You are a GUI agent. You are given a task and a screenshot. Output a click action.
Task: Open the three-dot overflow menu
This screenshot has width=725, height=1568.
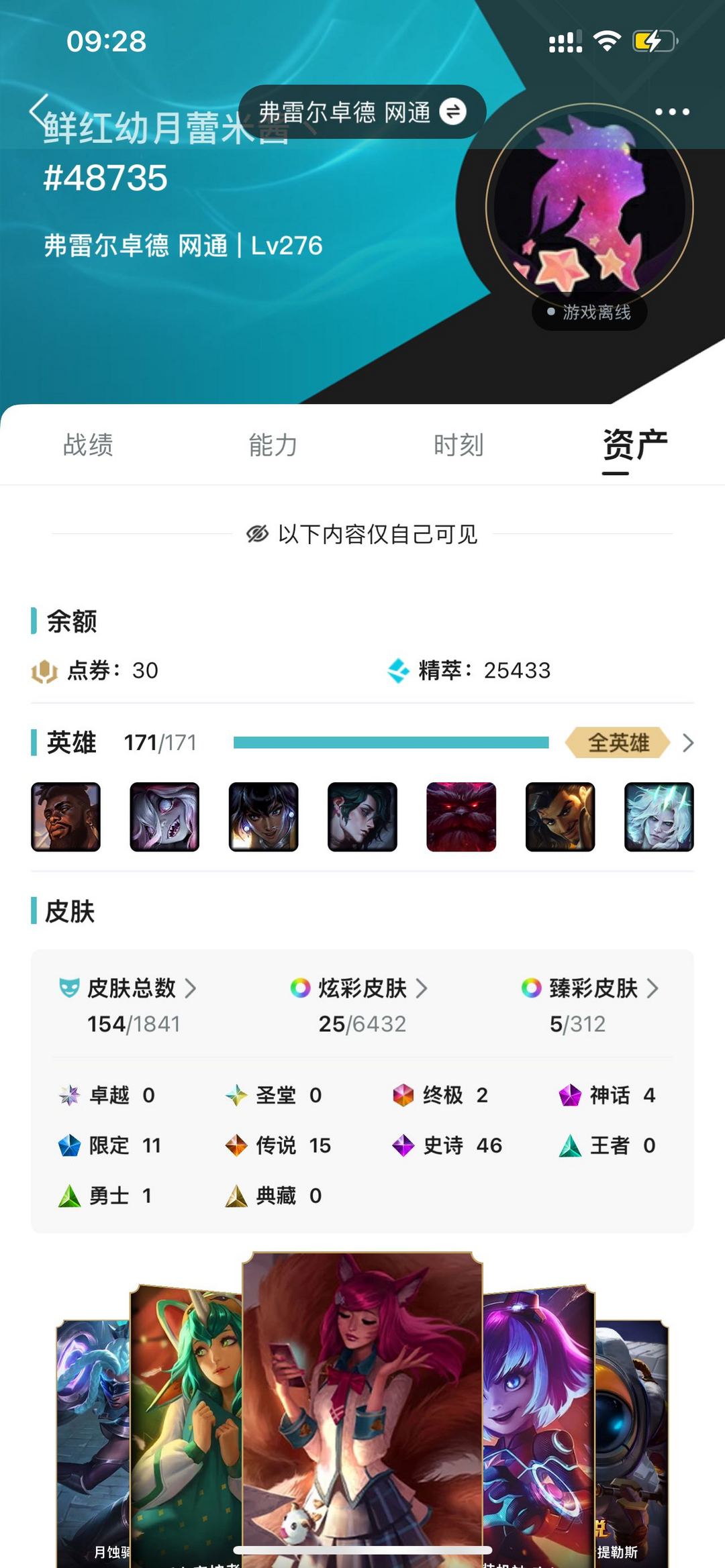coord(672,112)
